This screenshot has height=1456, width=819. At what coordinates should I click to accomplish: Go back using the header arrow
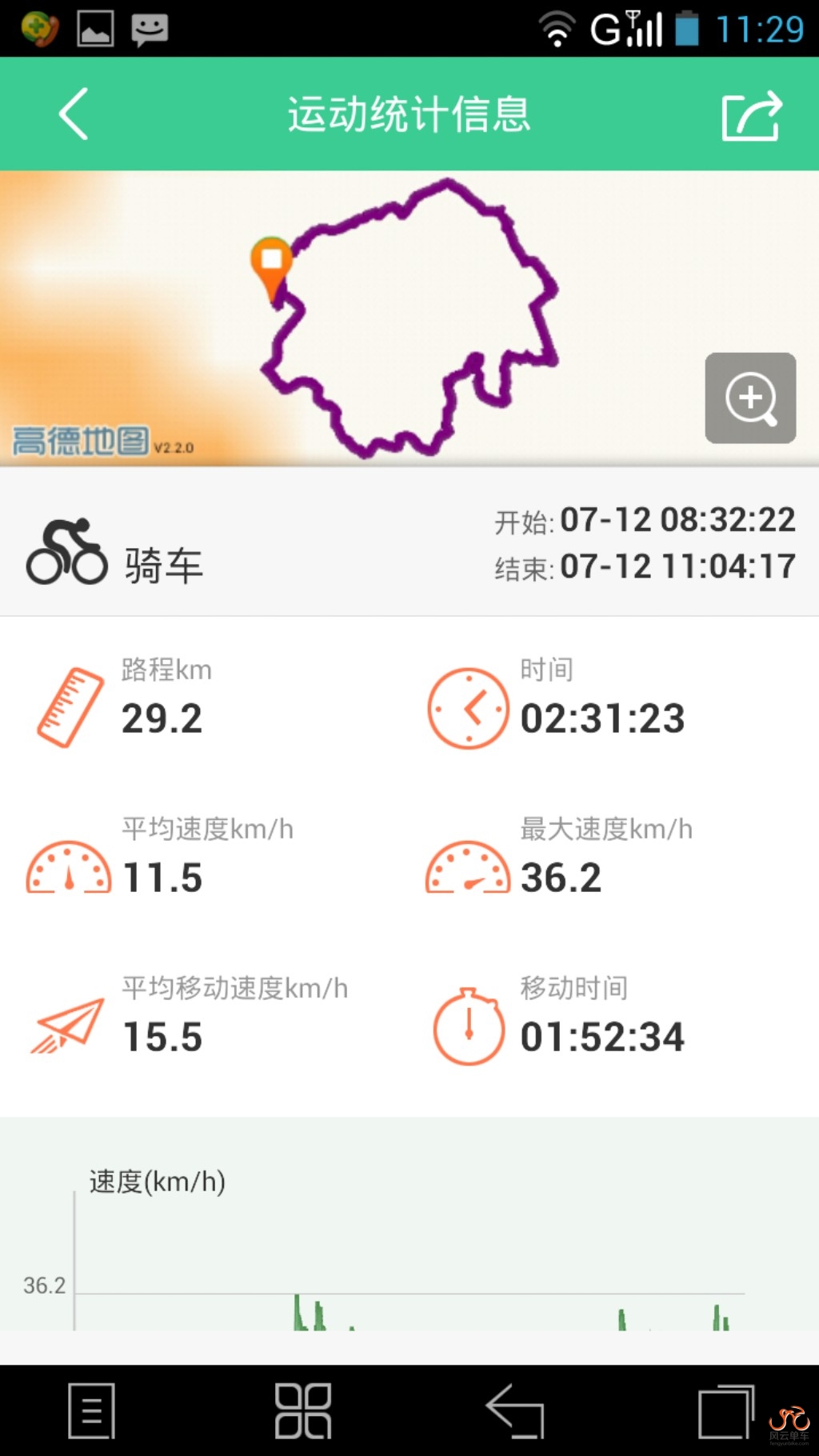click(74, 114)
